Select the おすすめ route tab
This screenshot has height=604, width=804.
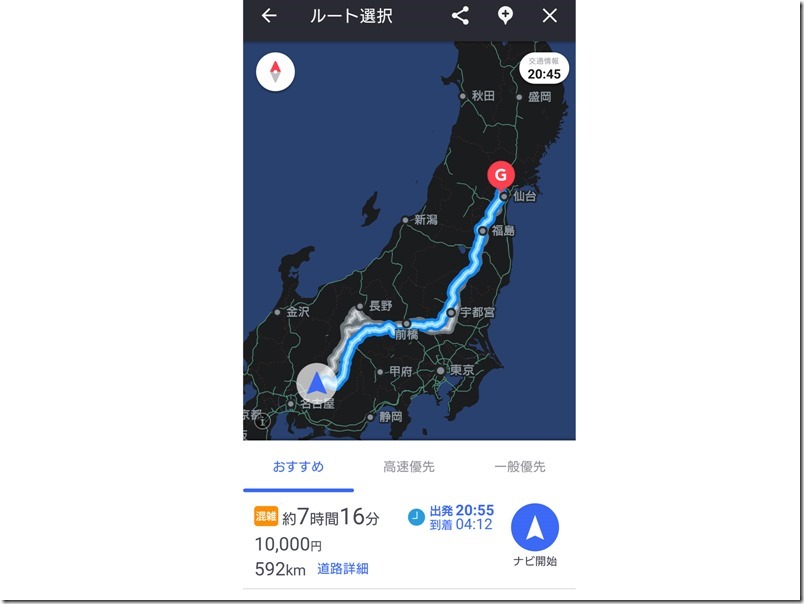click(x=298, y=466)
